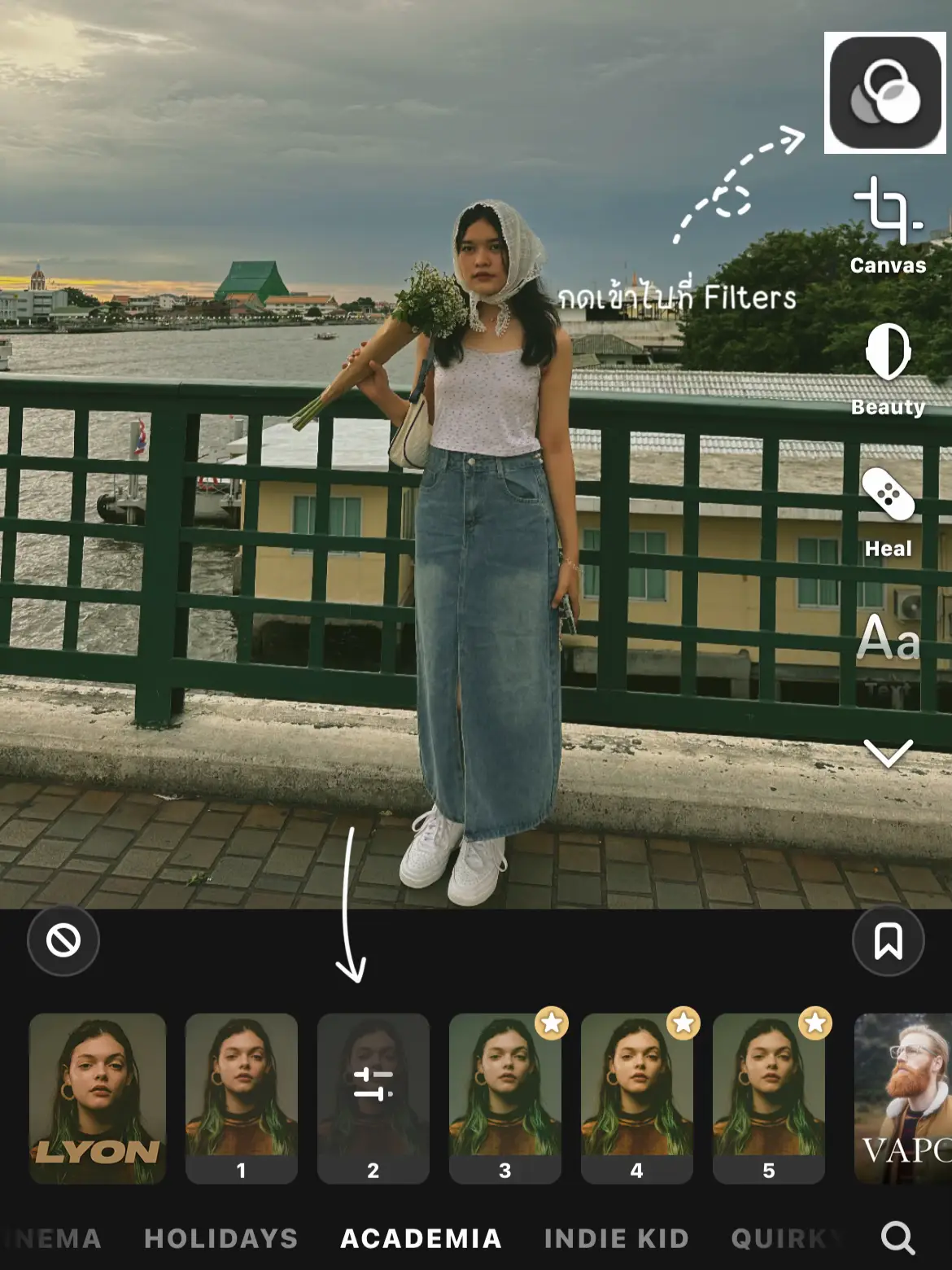Apply Lyon filter 1
The height and width of the screenshot is (1270, 952).
pyautogui.click(x=241, y=1097)
